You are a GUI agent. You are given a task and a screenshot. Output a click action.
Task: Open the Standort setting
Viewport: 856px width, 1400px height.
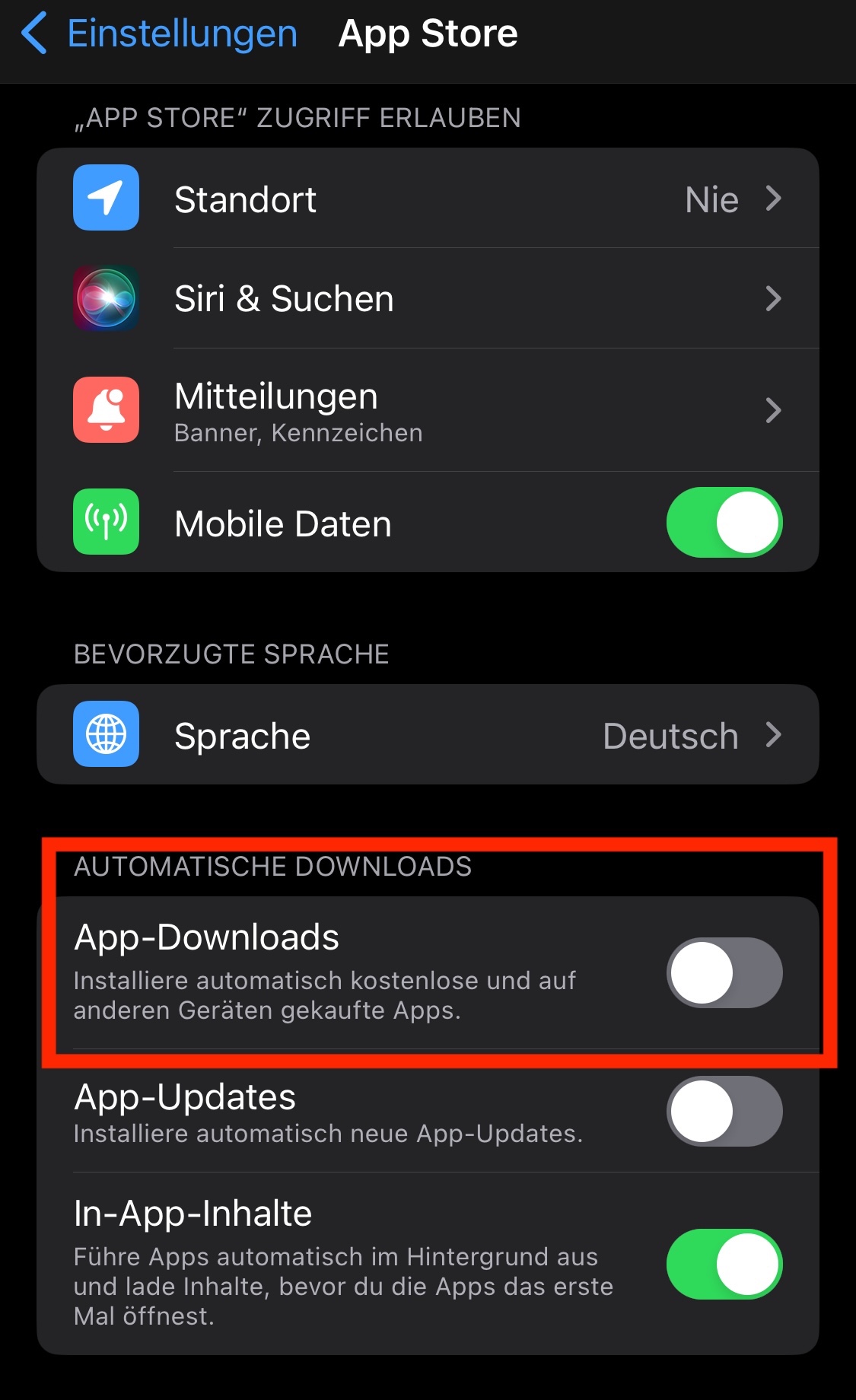point(428,199)
